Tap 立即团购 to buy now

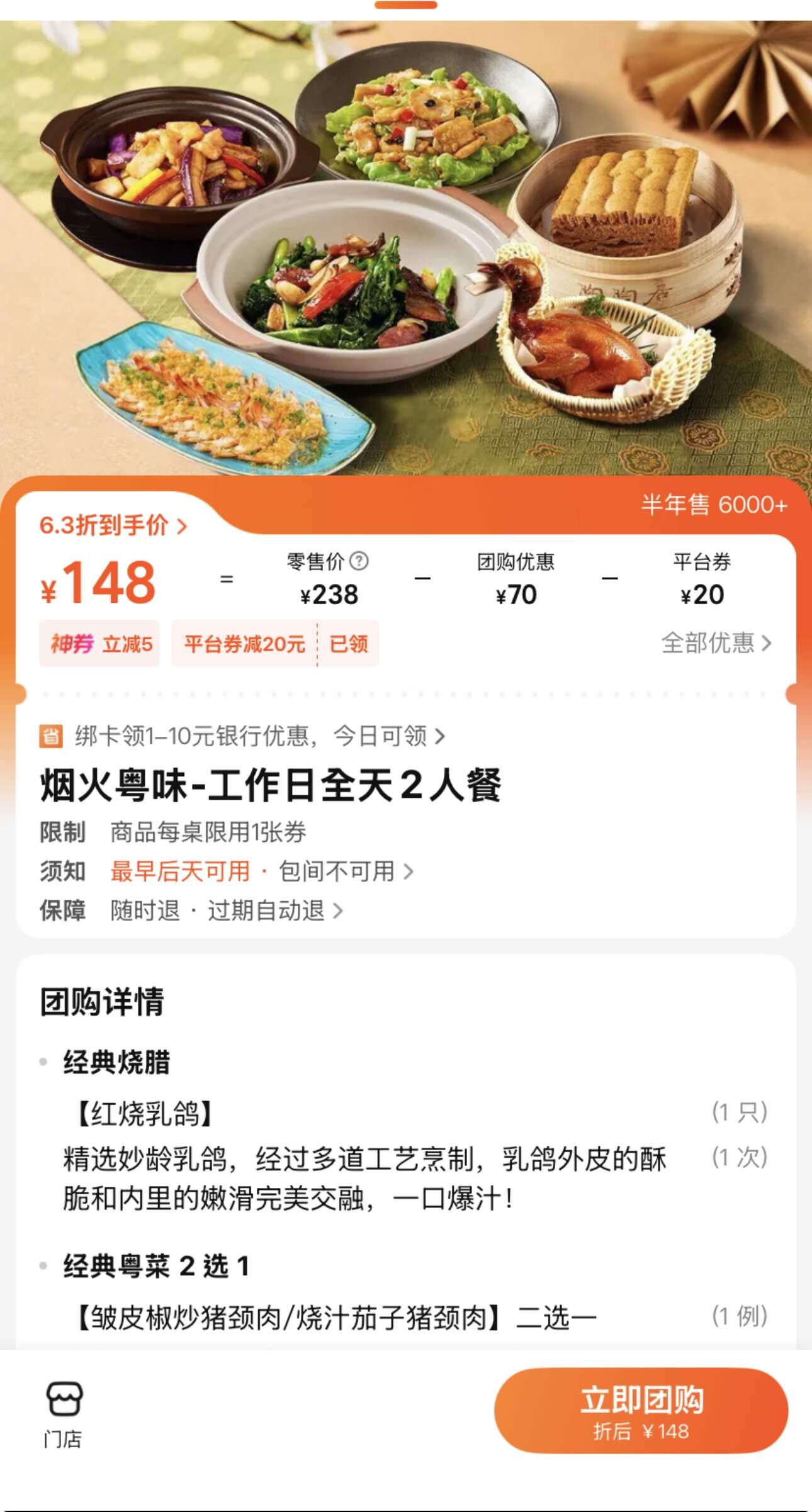point(641,1410)
